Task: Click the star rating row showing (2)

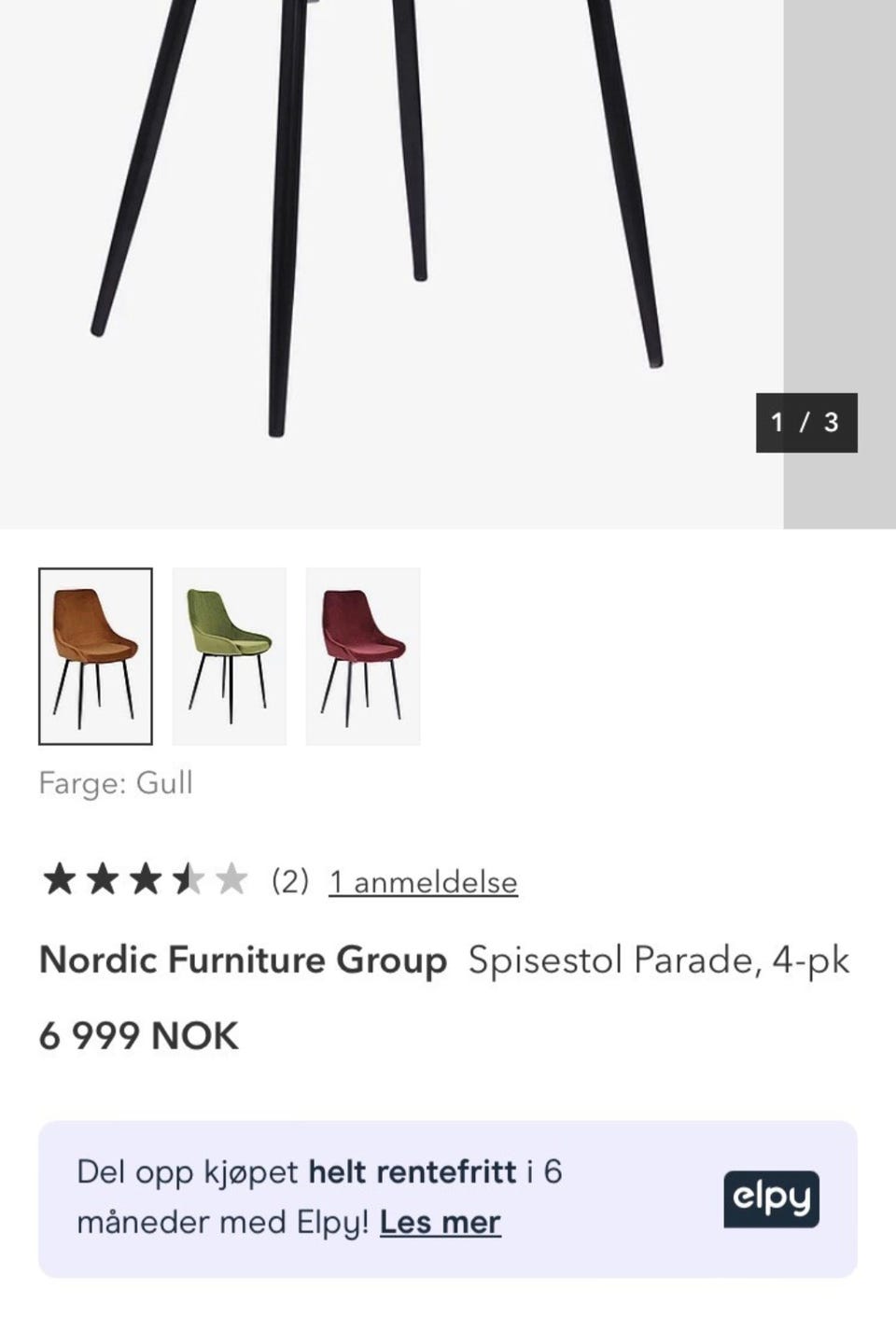Action: coord(145,877)
